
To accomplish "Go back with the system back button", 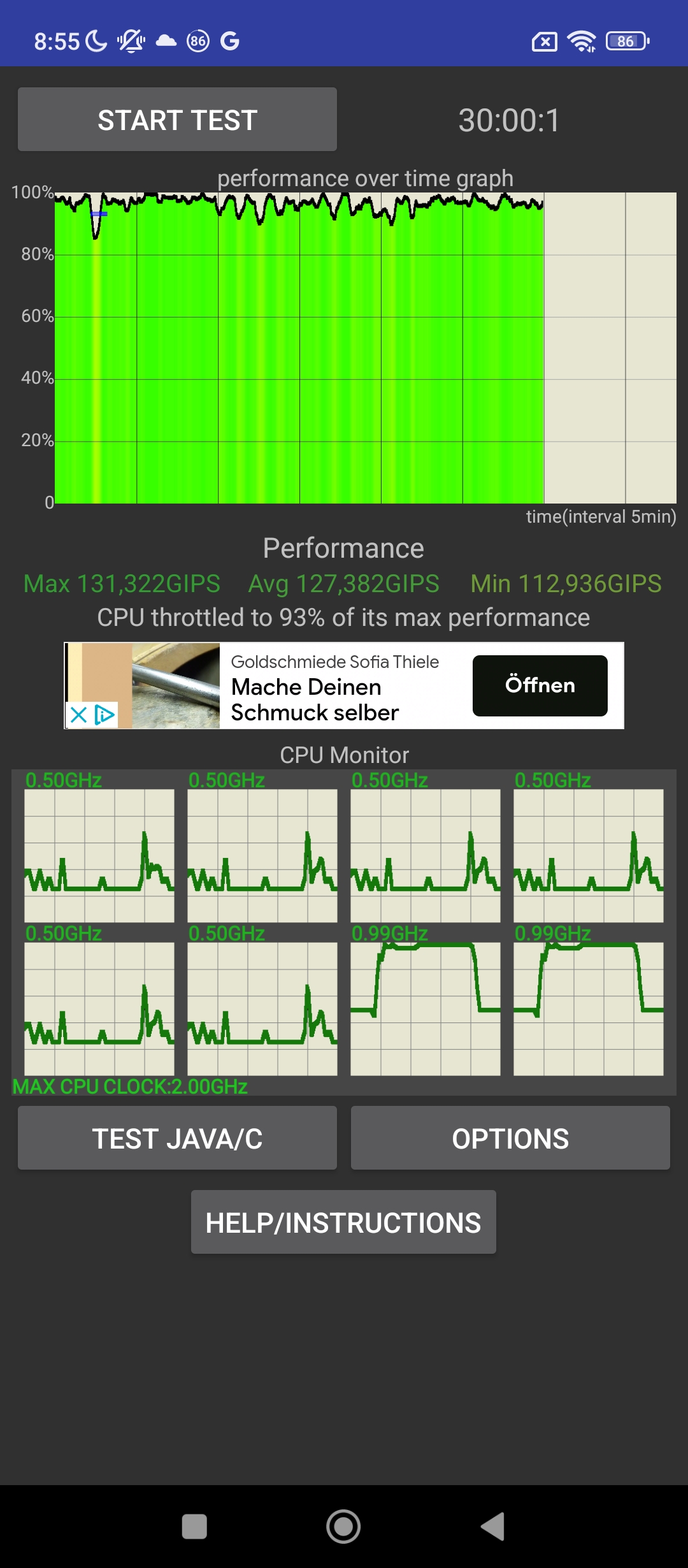I will [x=492, y=1527].
